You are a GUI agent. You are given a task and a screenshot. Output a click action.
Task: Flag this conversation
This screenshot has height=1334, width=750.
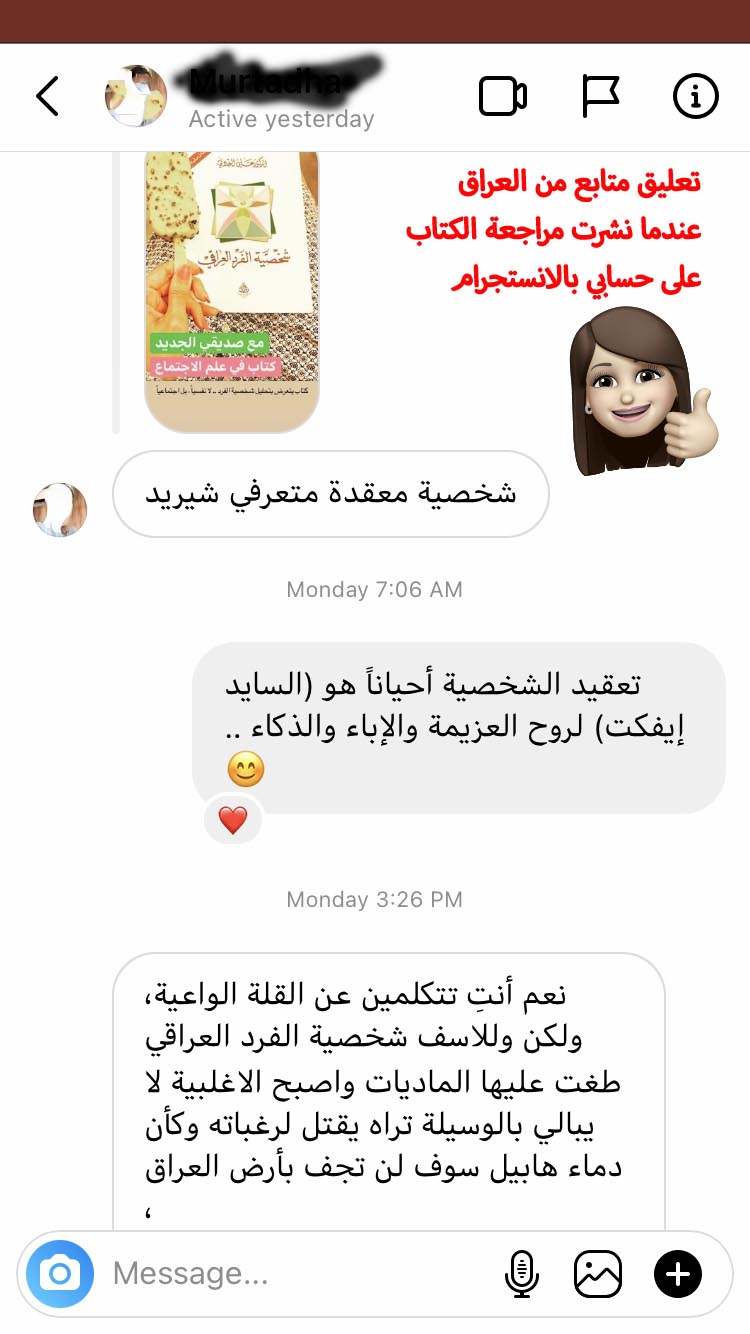click(x=601, y=97)
